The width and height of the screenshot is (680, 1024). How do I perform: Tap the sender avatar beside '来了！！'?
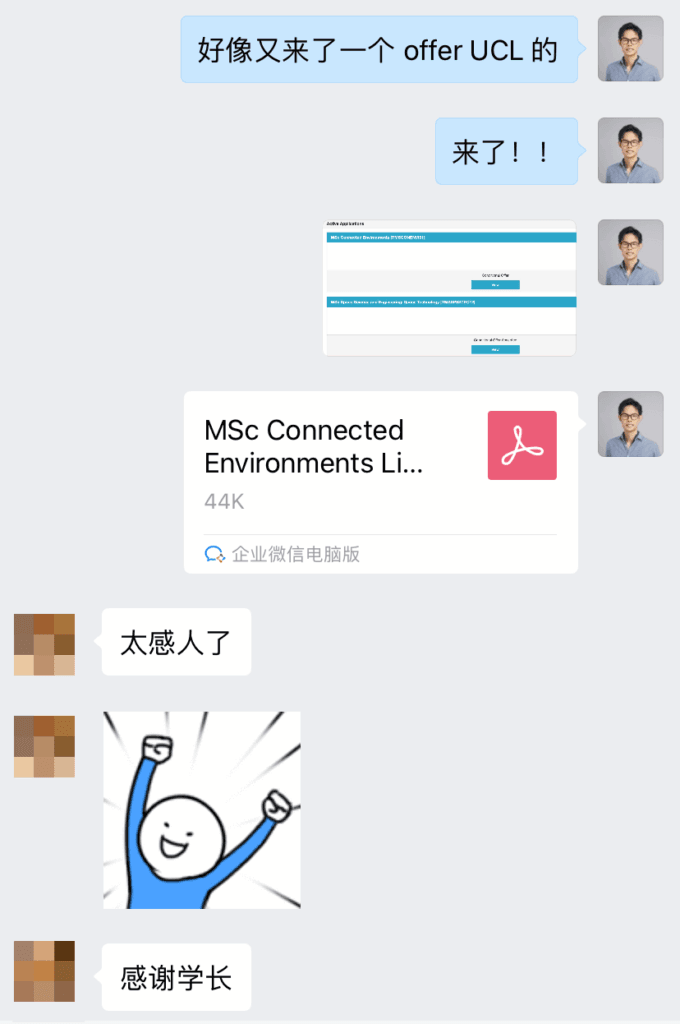pyautogui.click(x=630, y=151)
